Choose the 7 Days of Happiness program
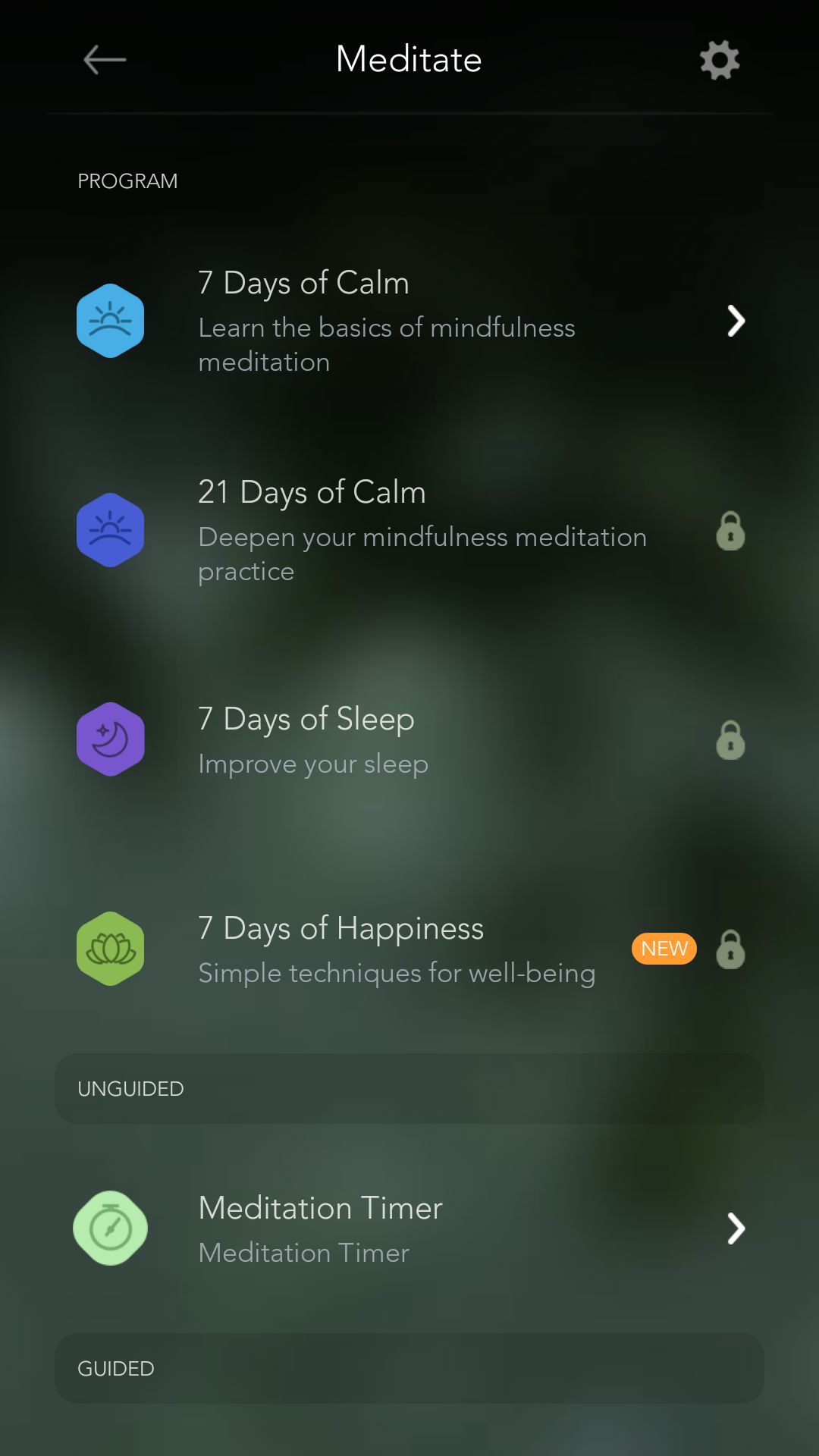The width and height of the screenshot is (819, 1456). point(409,949)
